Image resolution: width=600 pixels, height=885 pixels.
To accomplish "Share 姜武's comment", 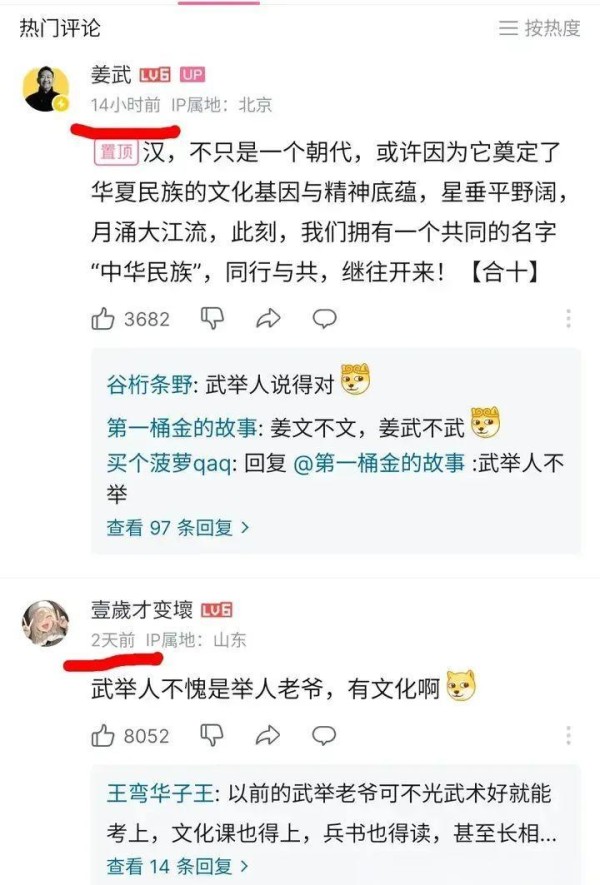I will [x=268, y=319].
